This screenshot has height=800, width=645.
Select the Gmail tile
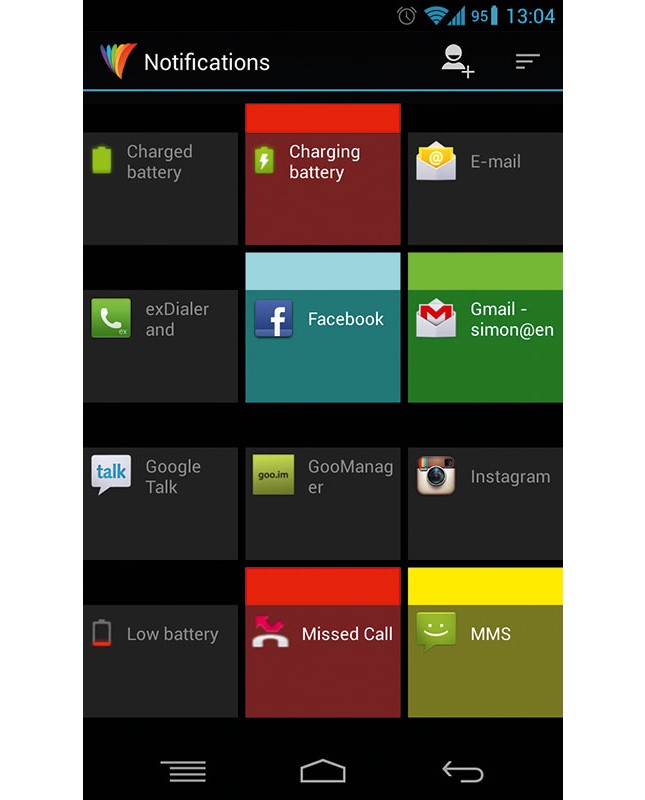coord(484,328)
